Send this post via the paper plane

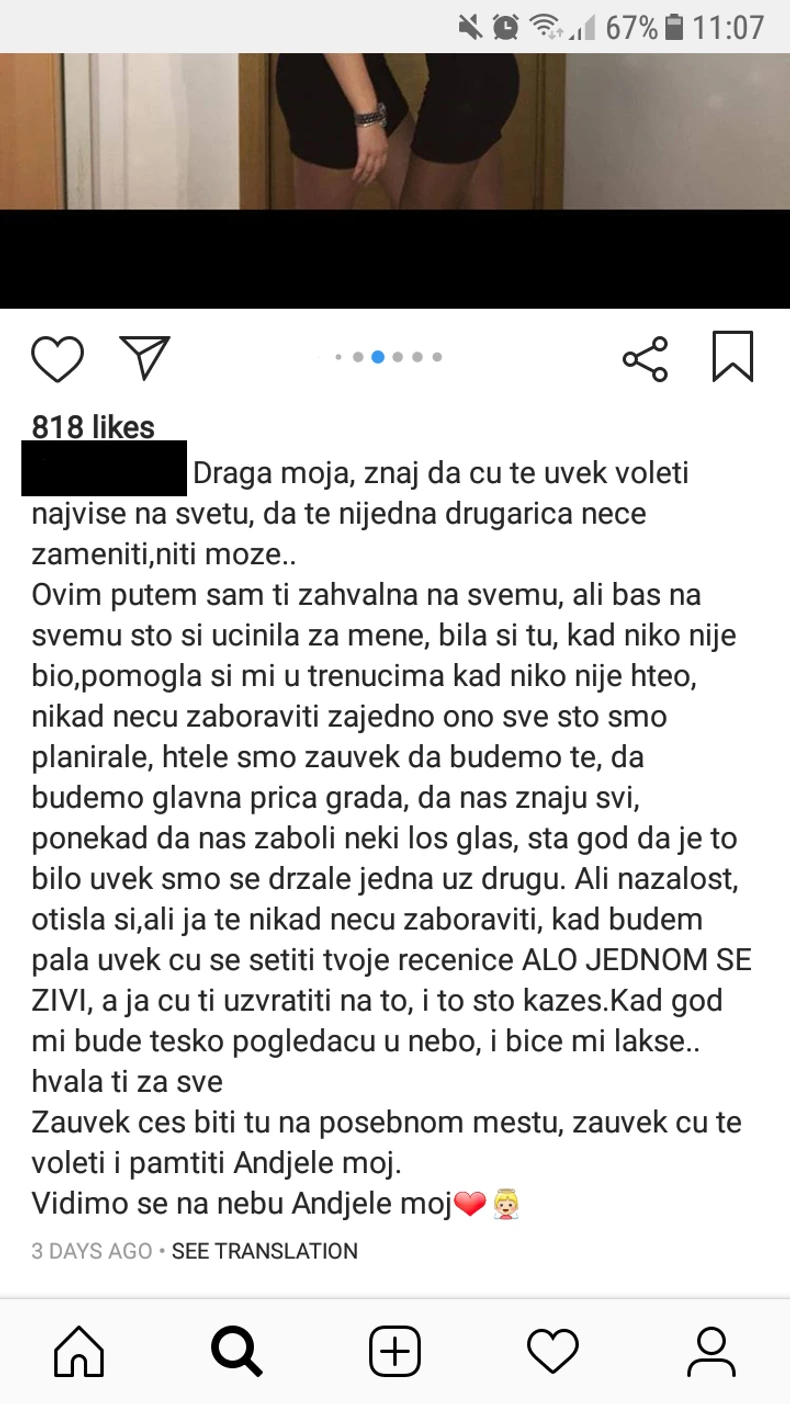(145, 357)
